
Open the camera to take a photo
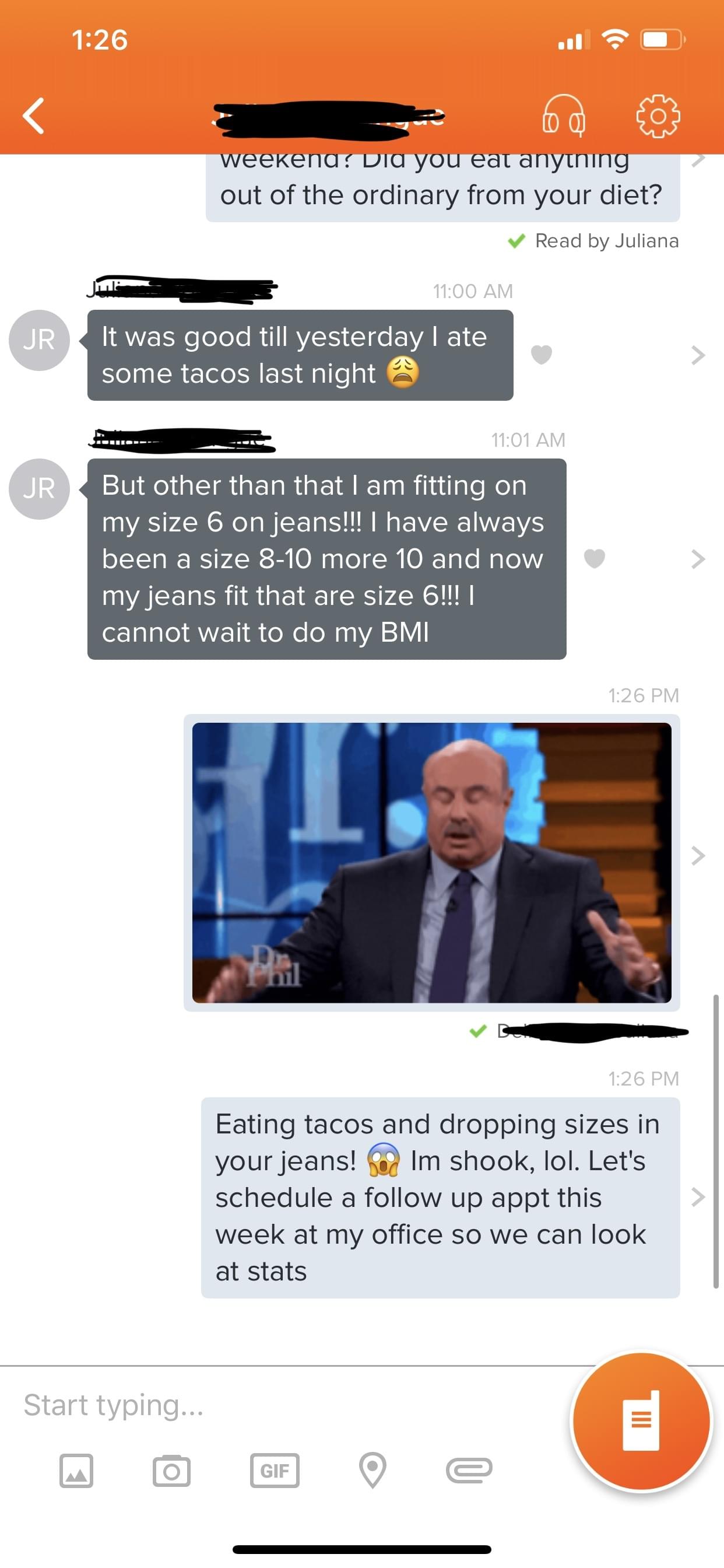coord(171,1471)
